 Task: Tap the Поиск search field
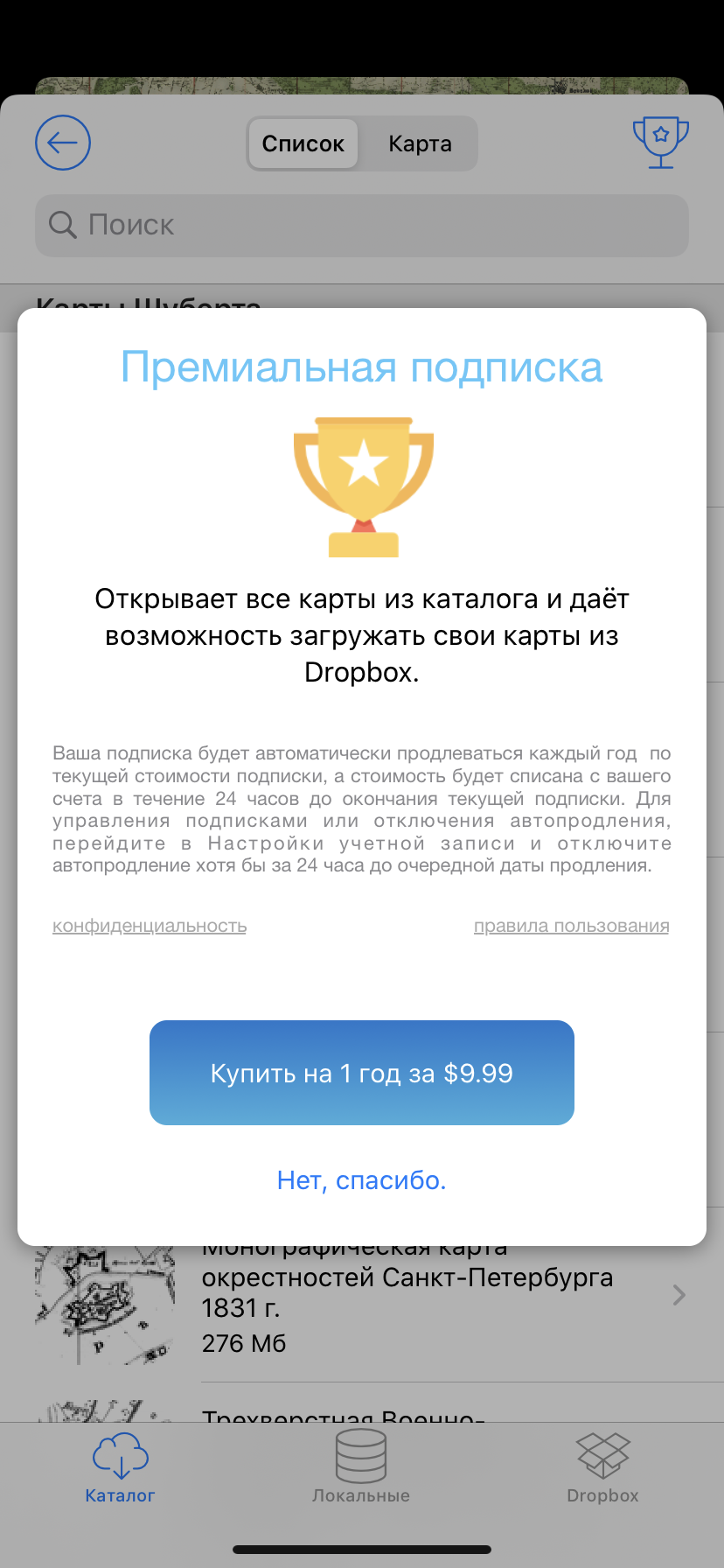[x=362, y=225]
